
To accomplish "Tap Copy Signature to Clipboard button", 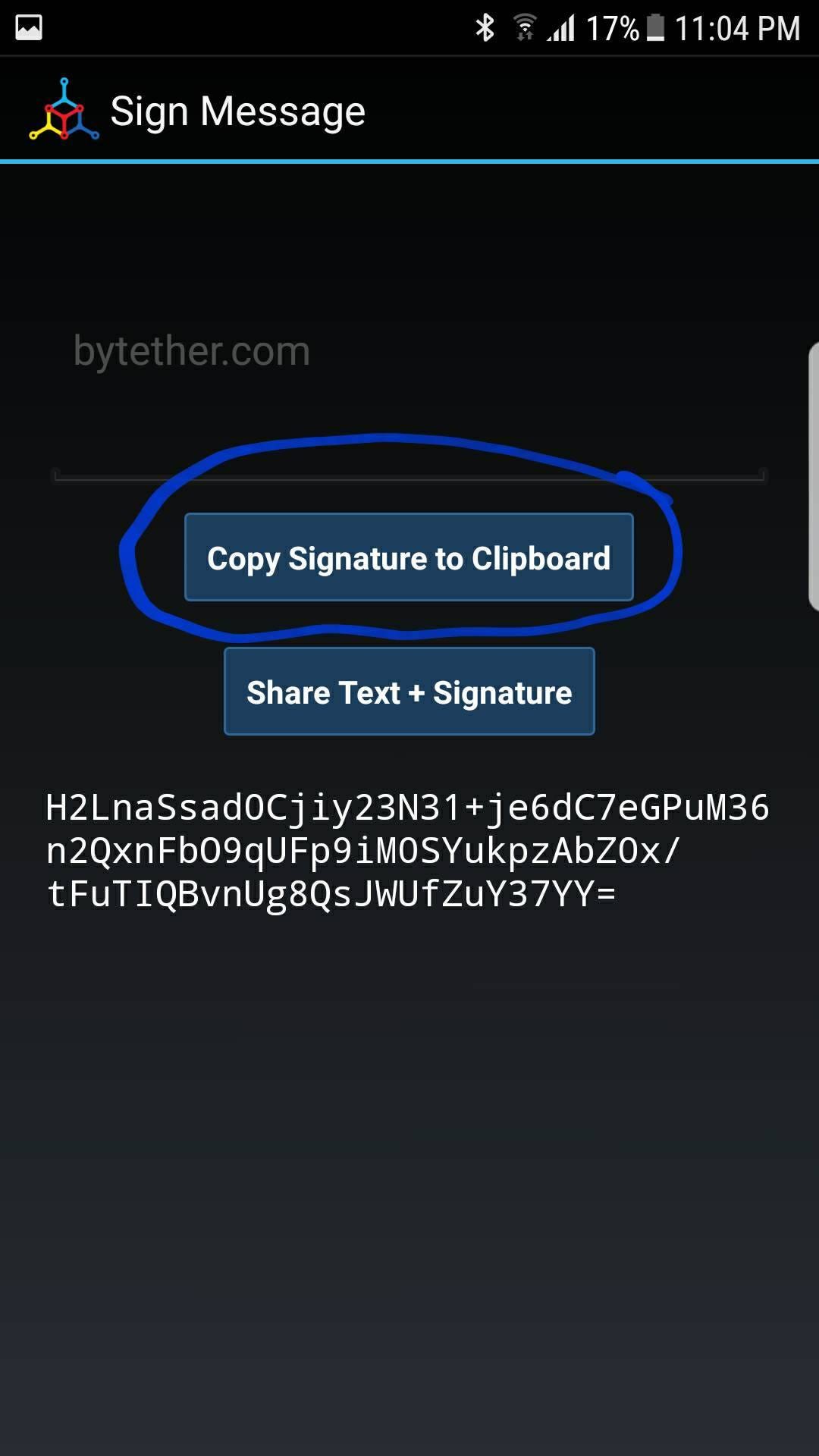I will 409,557.
